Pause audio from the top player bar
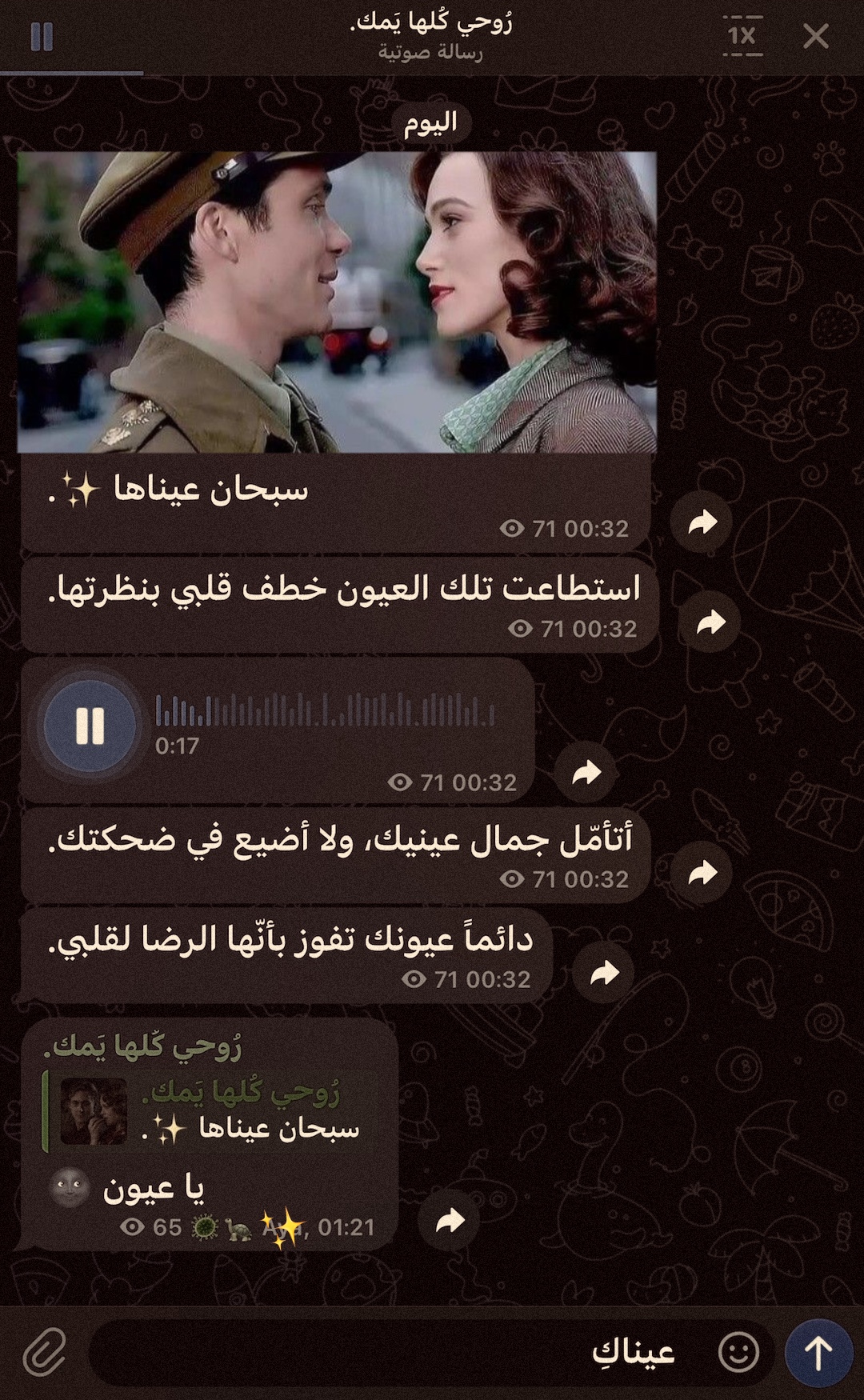 [x=42, y=37]
